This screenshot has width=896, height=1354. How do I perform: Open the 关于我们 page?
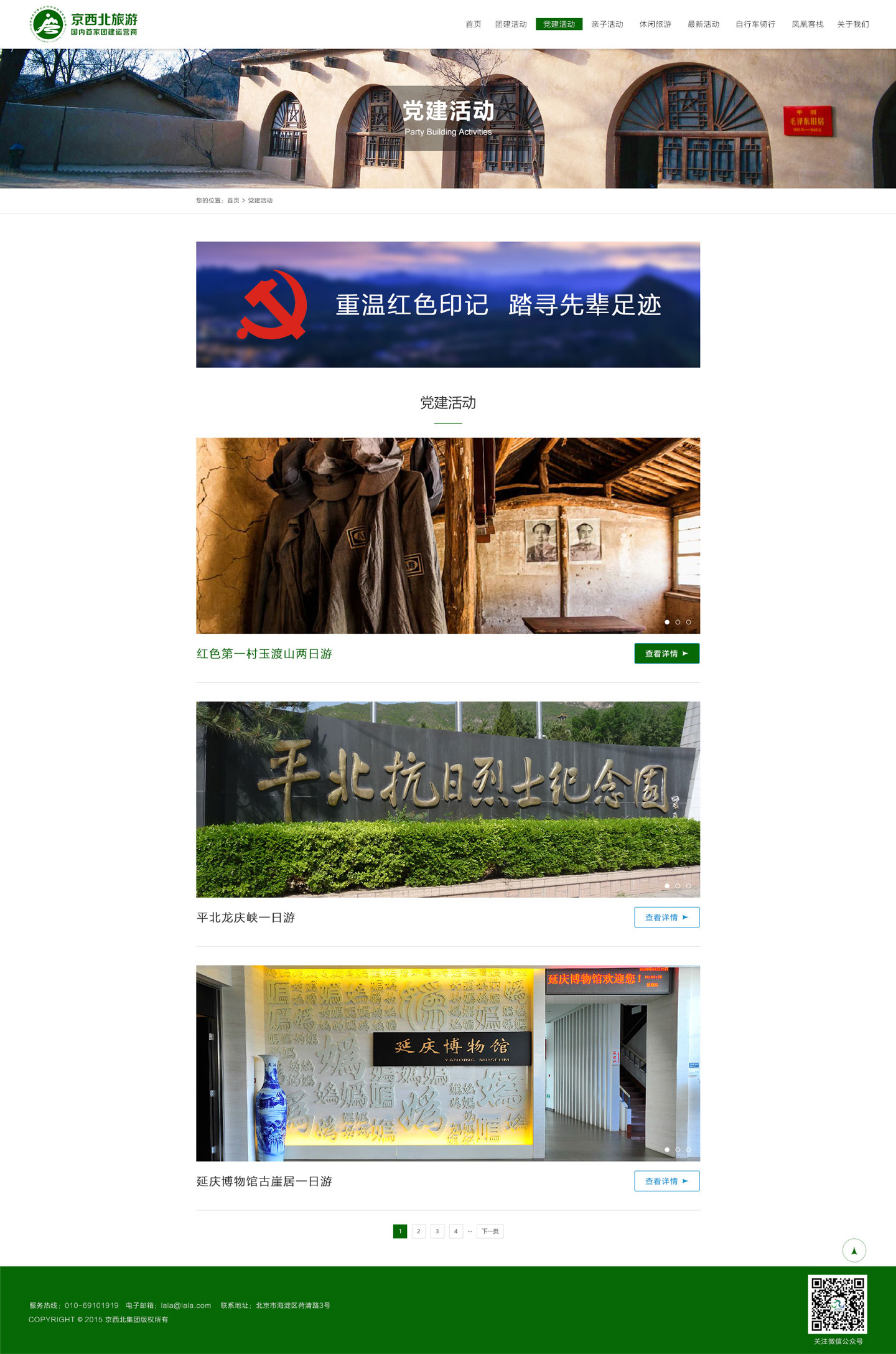point(852,24)
